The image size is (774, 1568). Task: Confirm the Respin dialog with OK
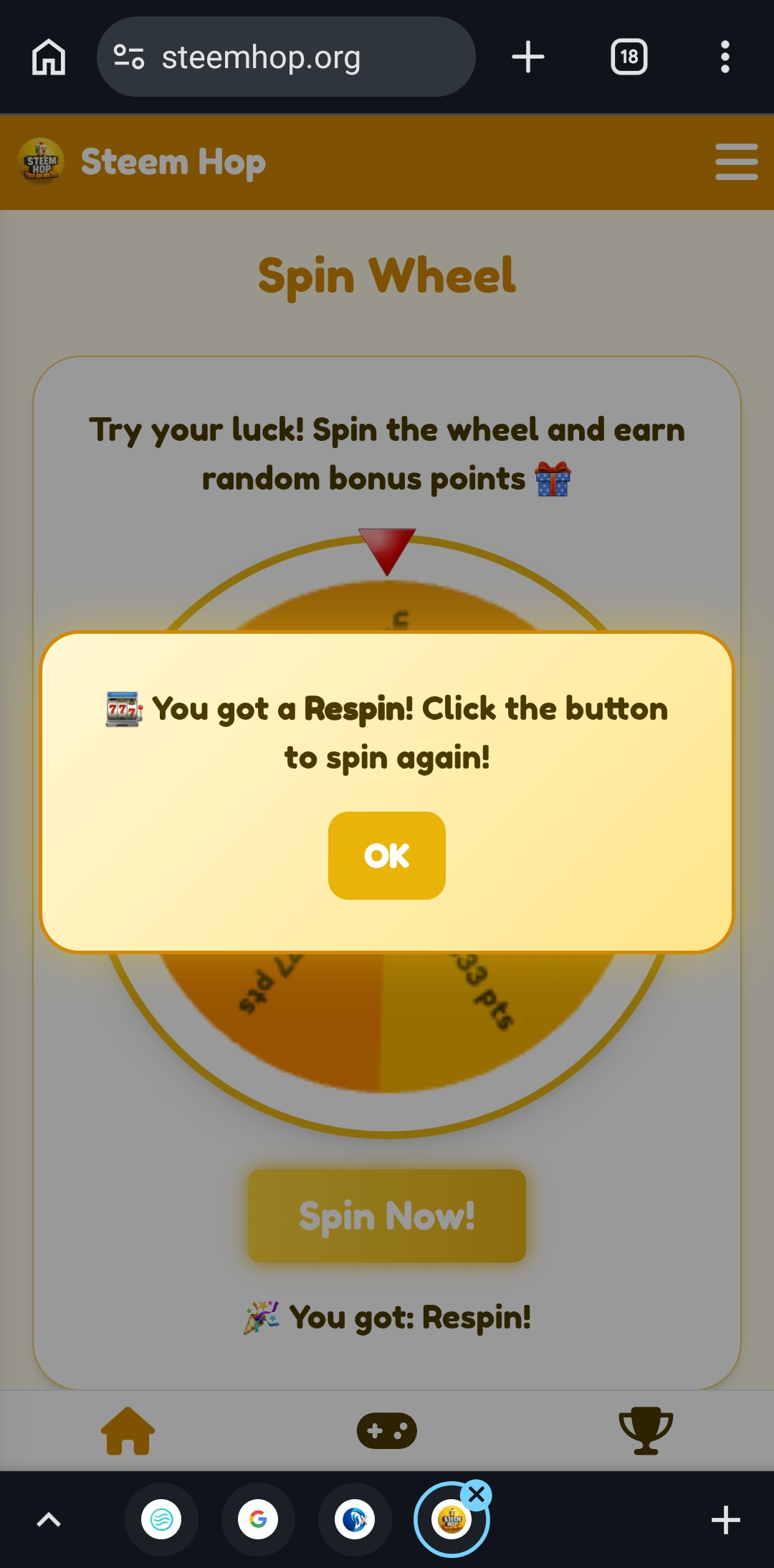point(387,855)
